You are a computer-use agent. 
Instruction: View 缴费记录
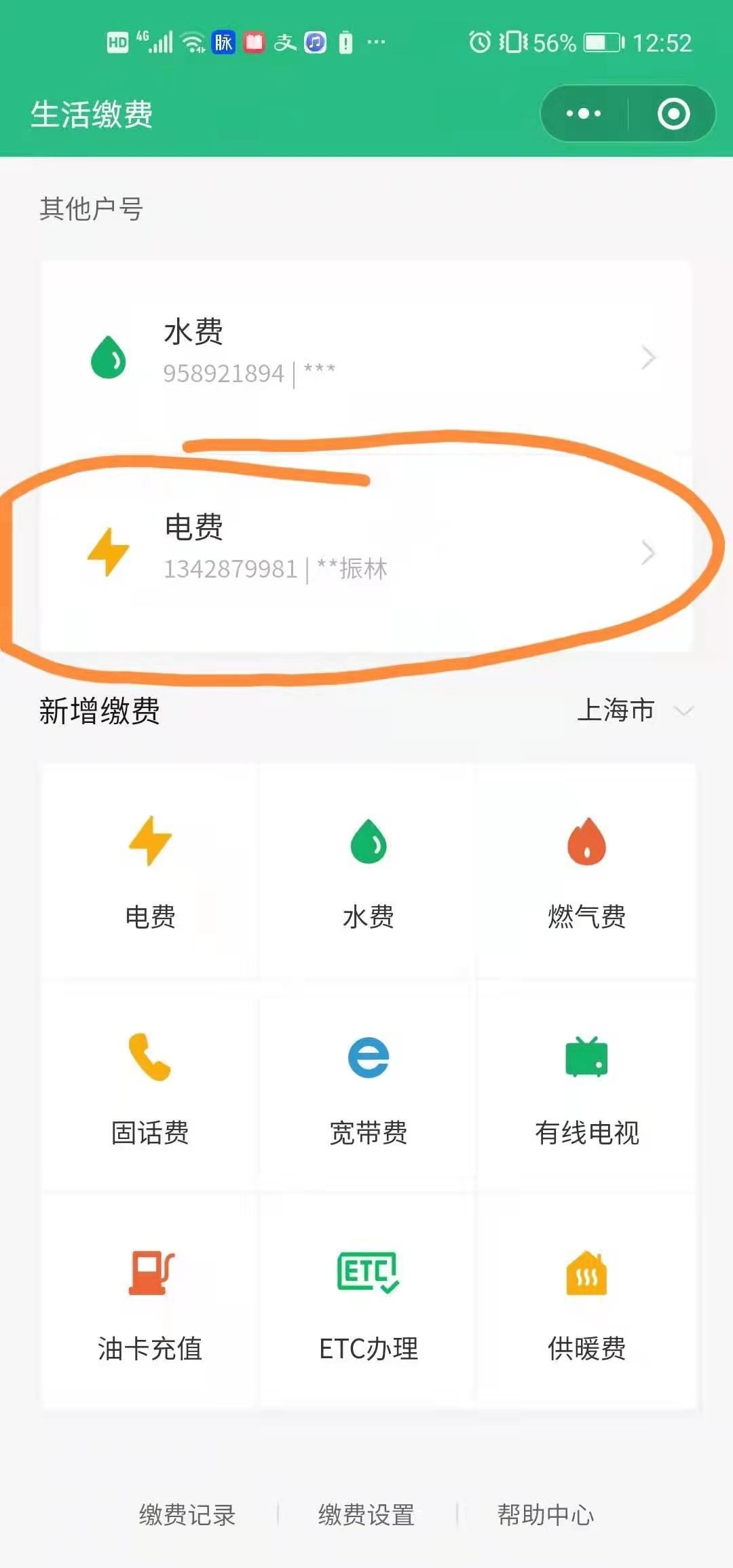coord(187,1514)
